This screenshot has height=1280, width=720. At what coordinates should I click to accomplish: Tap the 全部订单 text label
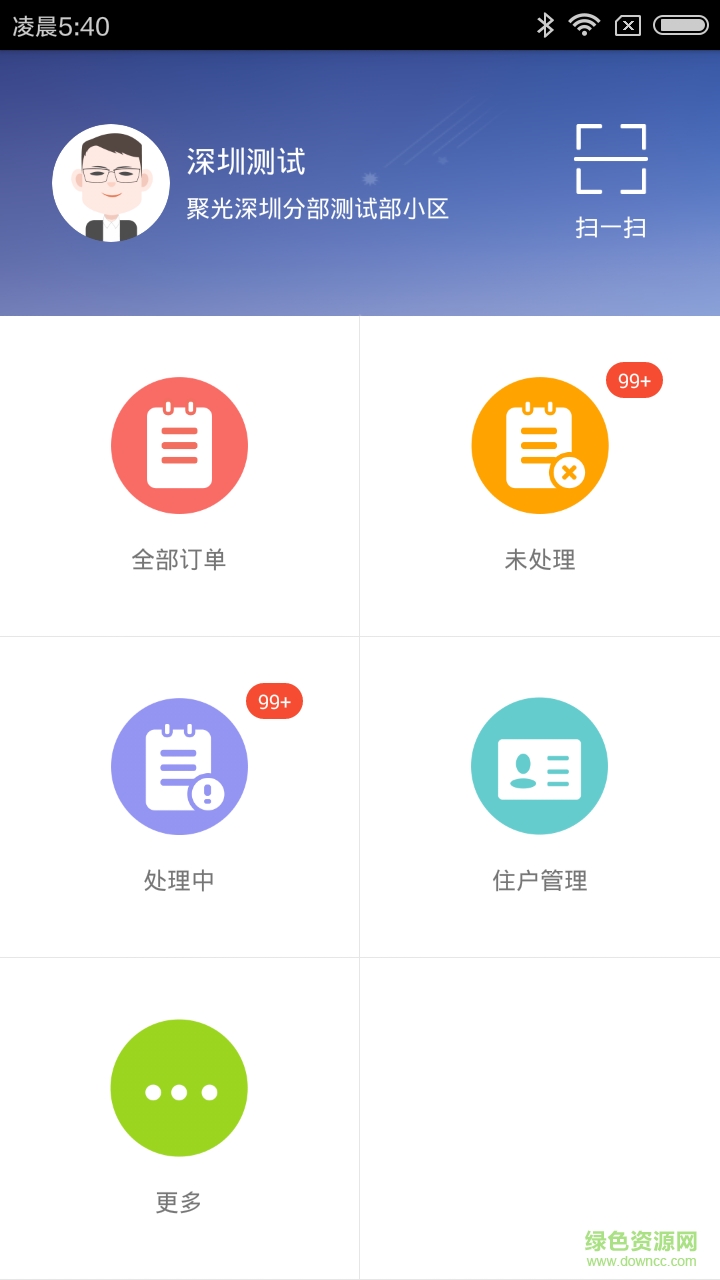[x=179, y=560]
